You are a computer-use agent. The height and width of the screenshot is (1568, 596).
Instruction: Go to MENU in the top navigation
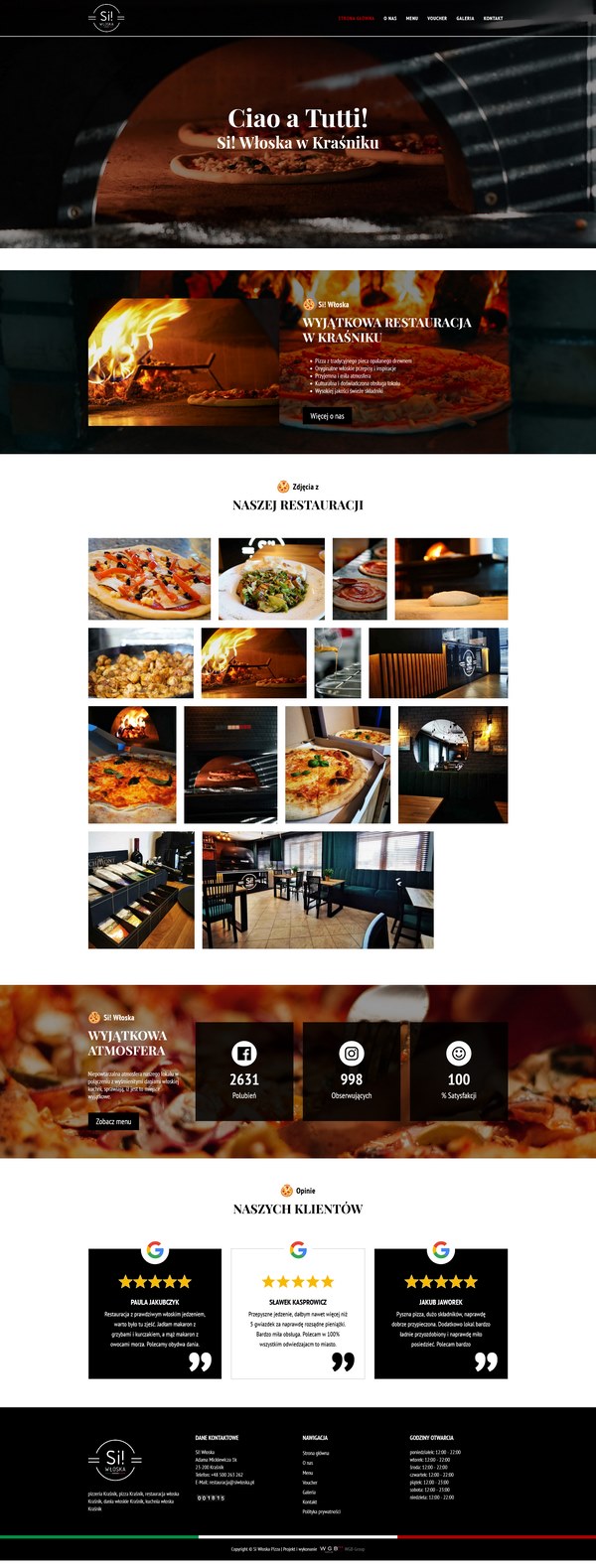(x=411, y=18)
